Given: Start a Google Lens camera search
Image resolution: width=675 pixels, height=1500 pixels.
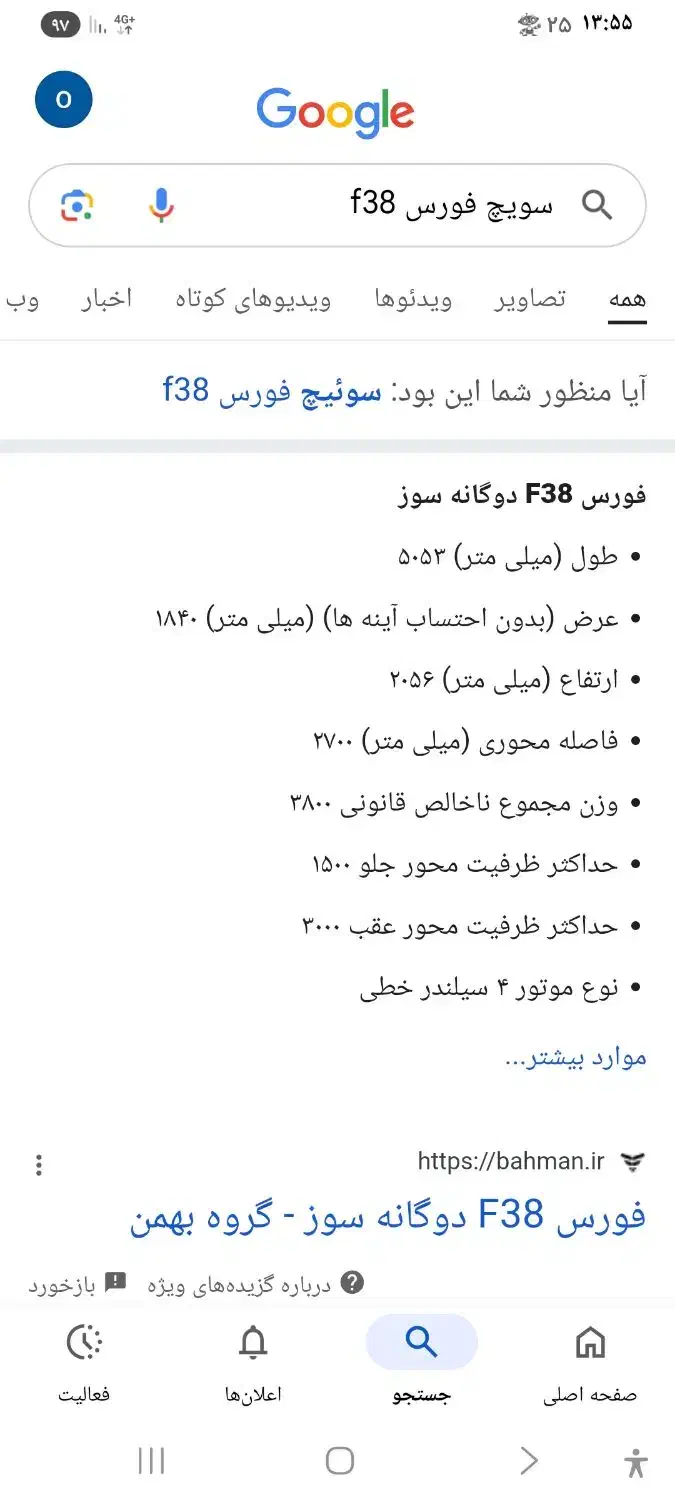Looking at the screenshot, I should tap(77, 206).
